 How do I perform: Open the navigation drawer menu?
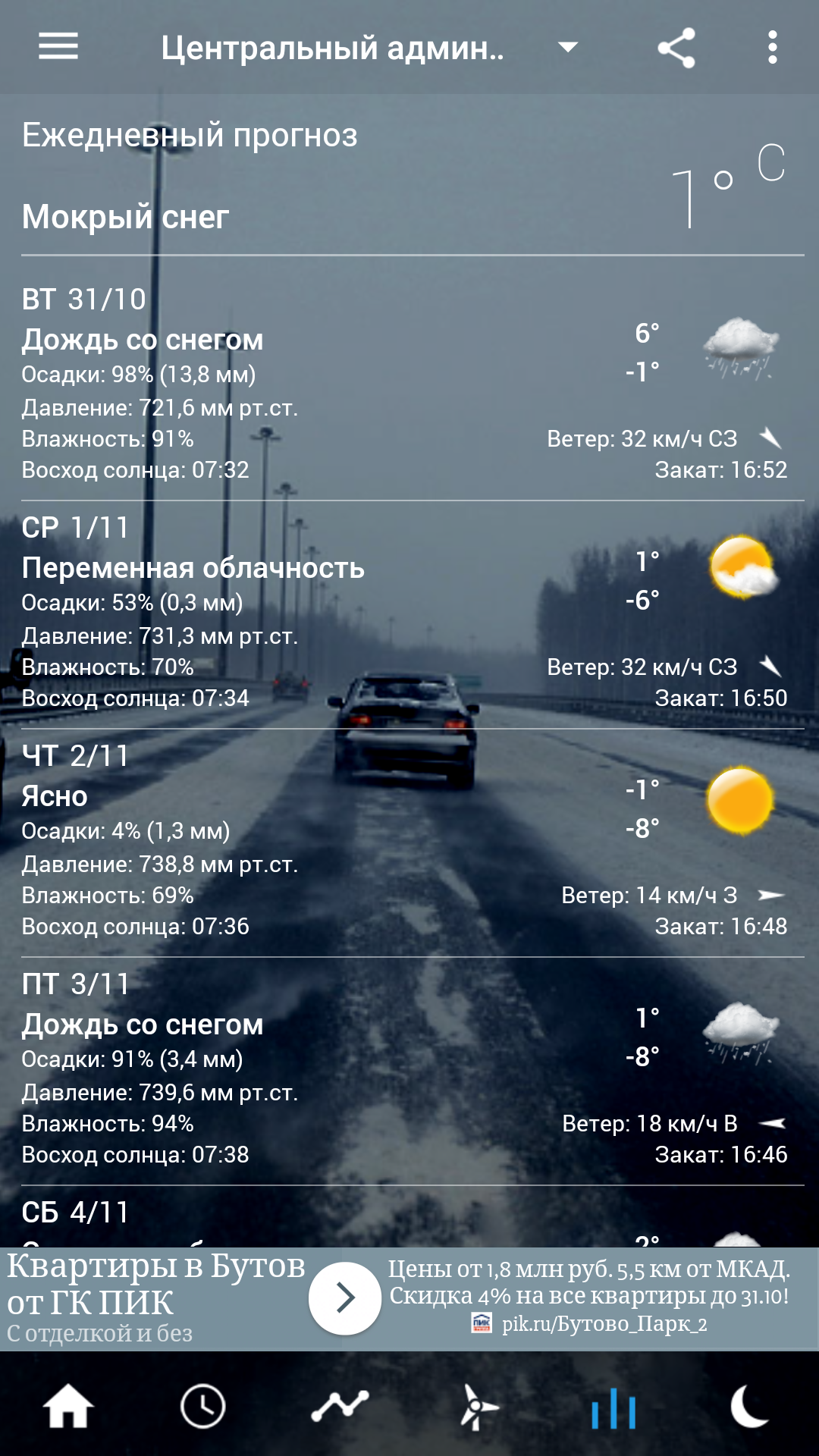point(57,45)
